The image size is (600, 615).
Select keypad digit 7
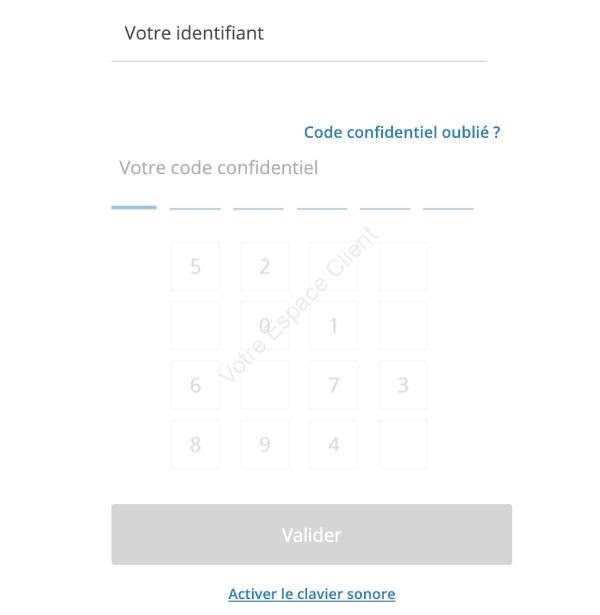pyautogui.click(x=334, y=385)
